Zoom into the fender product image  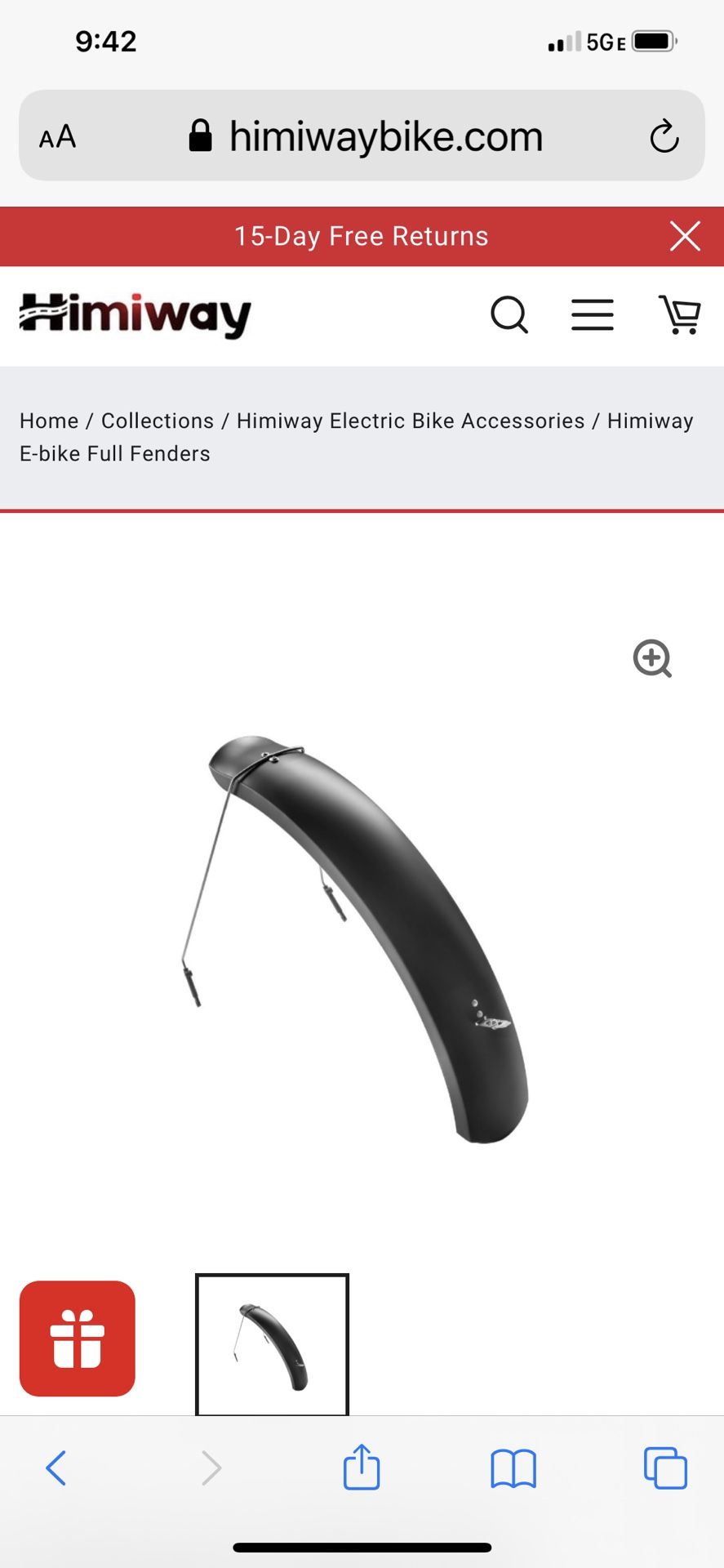[x=651, y=660]
